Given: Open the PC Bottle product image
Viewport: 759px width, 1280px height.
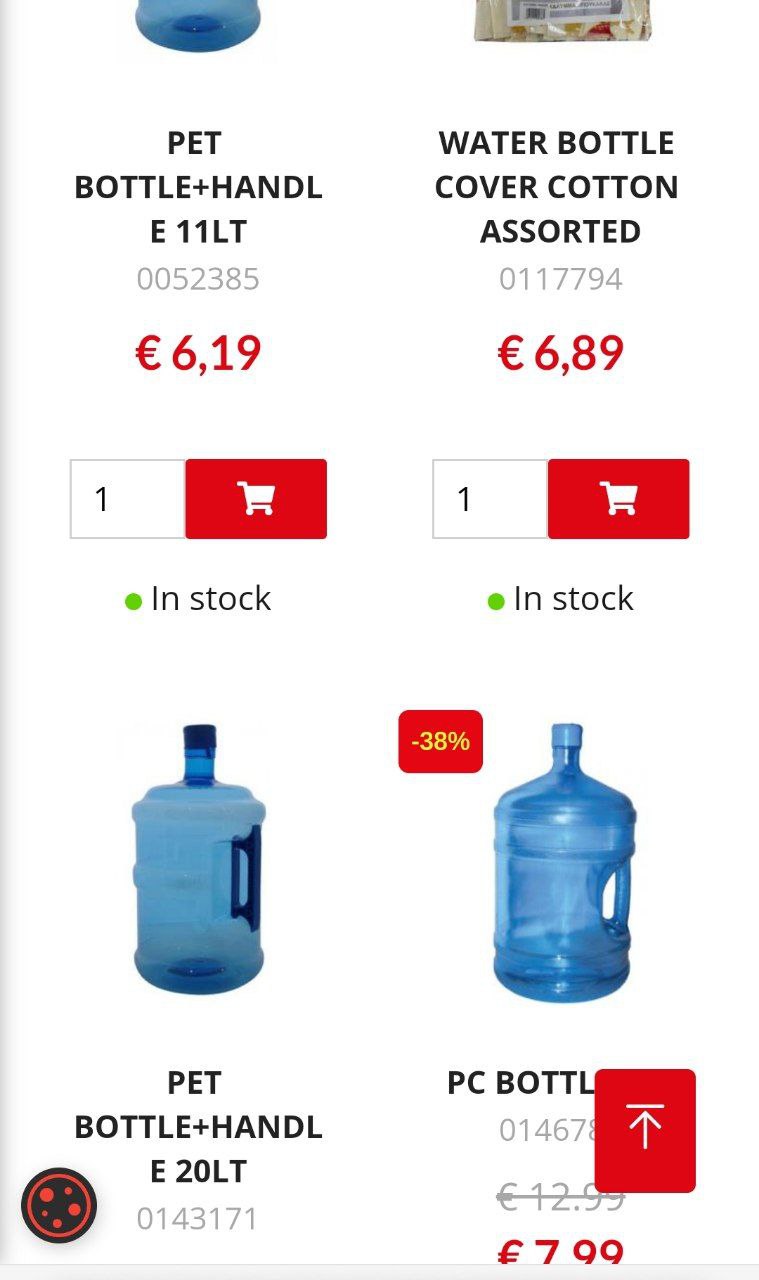Looking at the screenshot, I should (563, 862).
